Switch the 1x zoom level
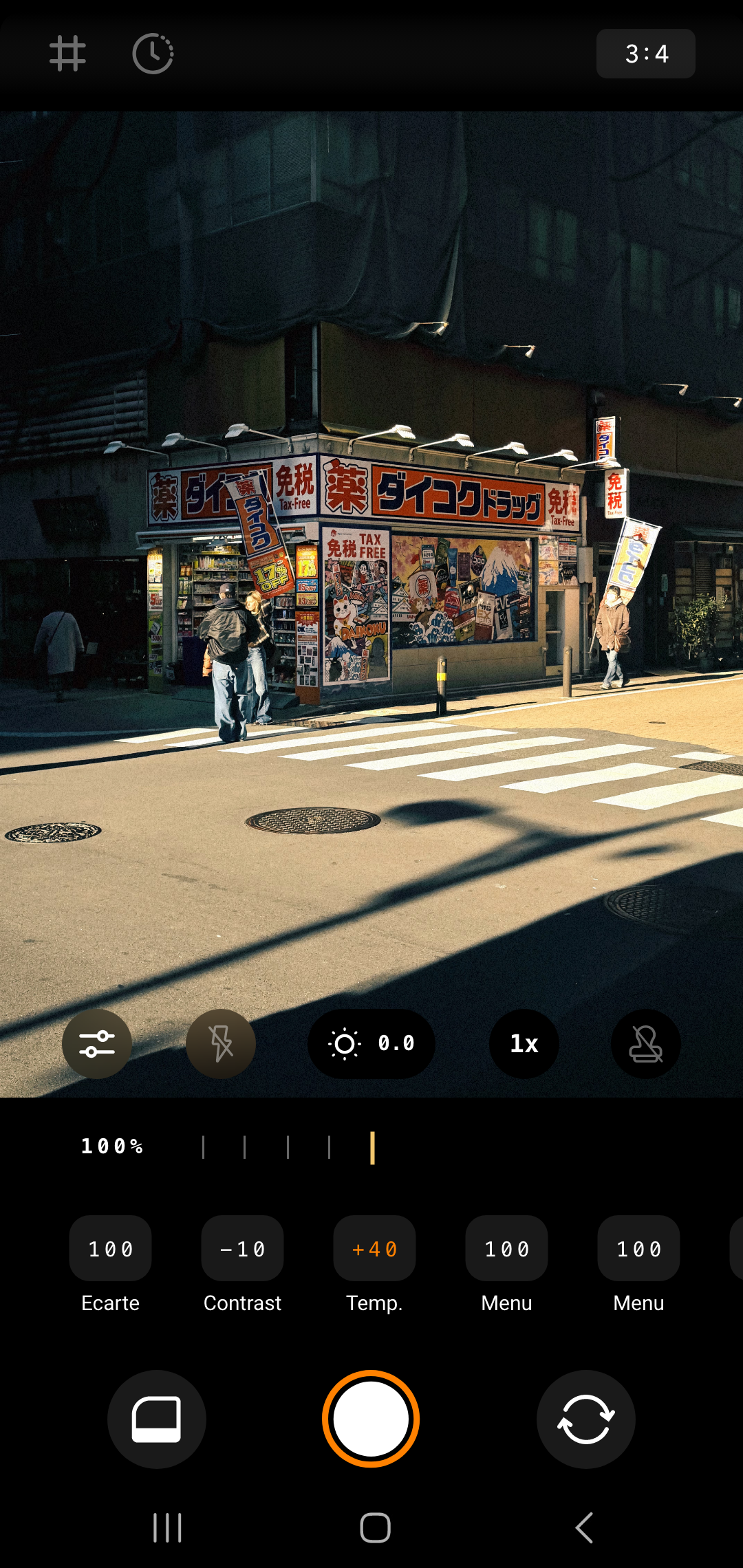Screen dimensions: 743x1568 [x=524, y=1043]
